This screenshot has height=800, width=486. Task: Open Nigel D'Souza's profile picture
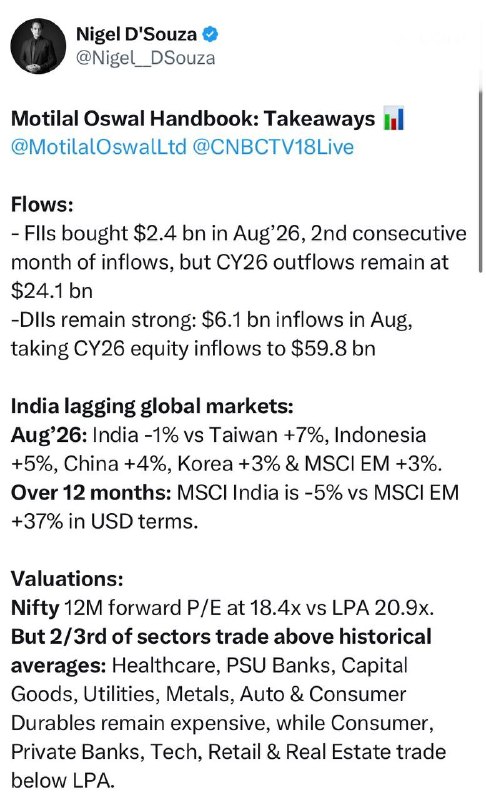38,46
